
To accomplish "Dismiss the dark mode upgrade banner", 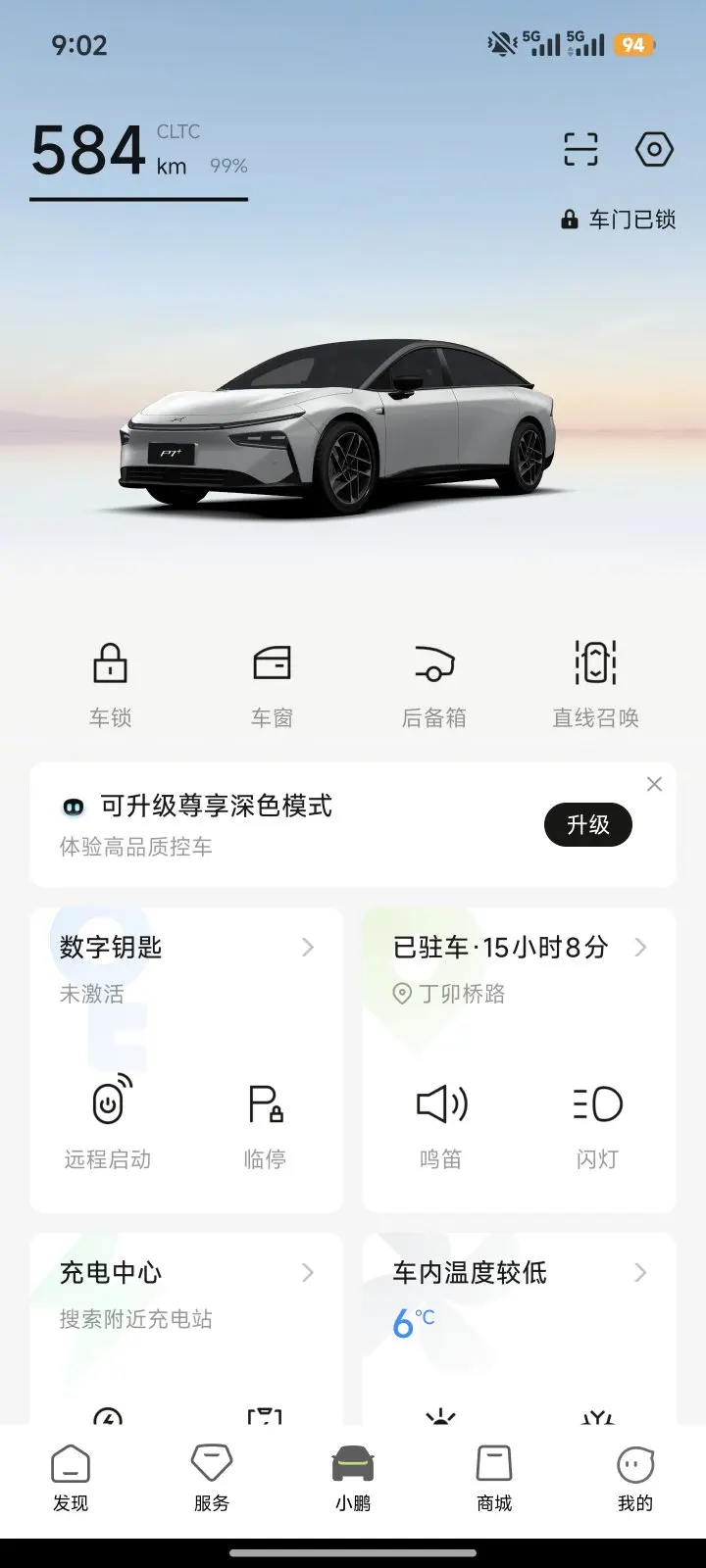I will coord(654,784).
